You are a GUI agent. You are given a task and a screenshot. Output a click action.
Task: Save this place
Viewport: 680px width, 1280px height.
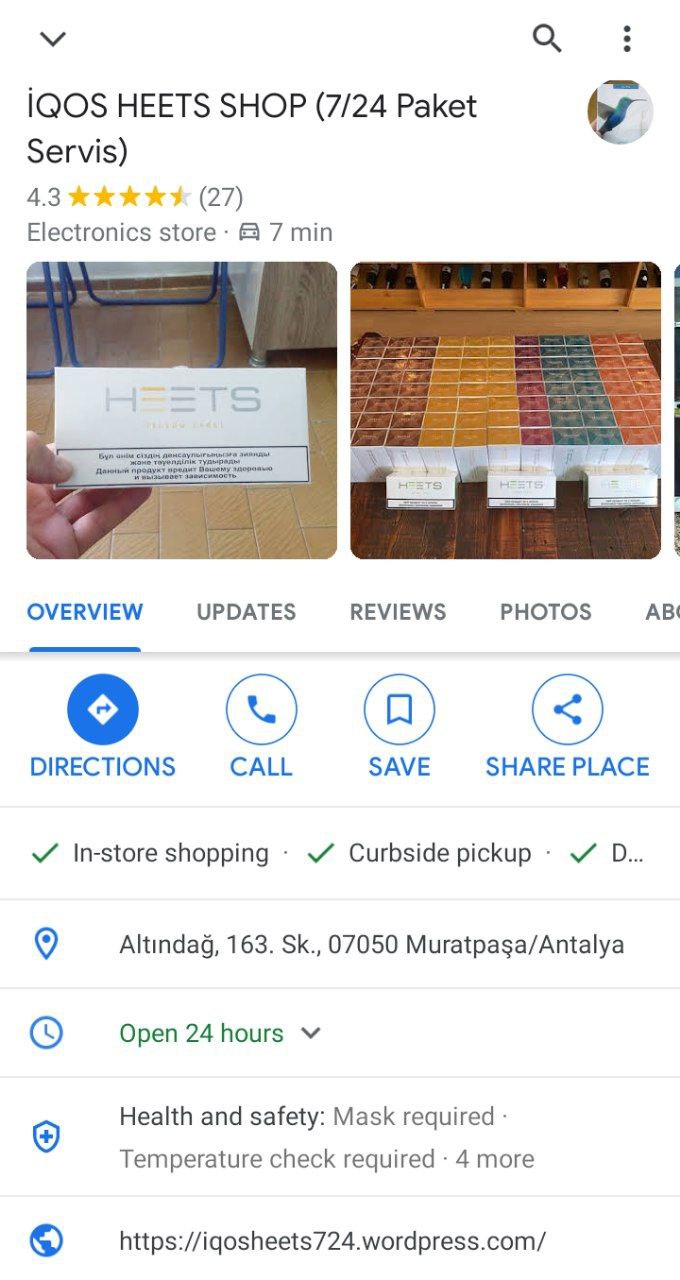click(x=399, y=727)
